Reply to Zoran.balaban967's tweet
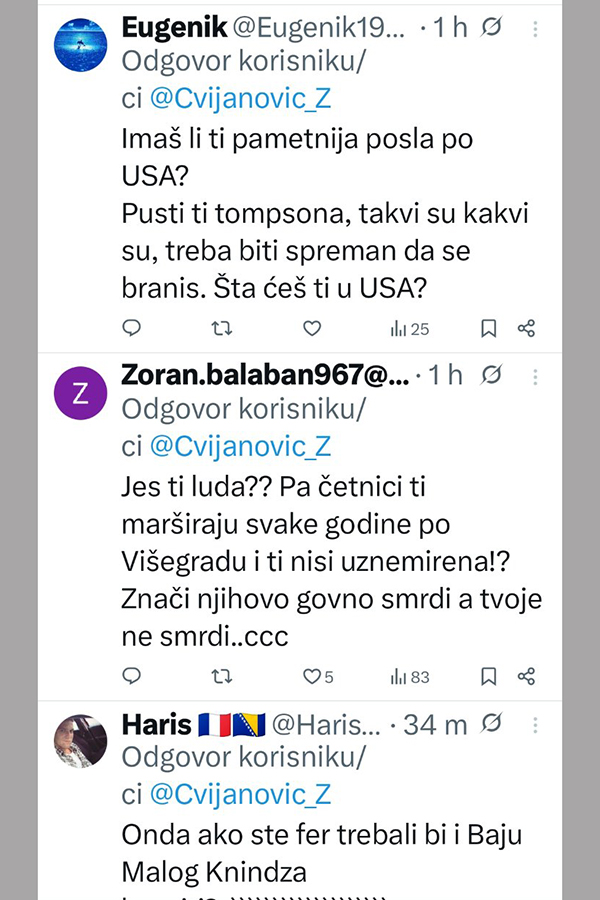Screen dimensions: 600x900 131,676
